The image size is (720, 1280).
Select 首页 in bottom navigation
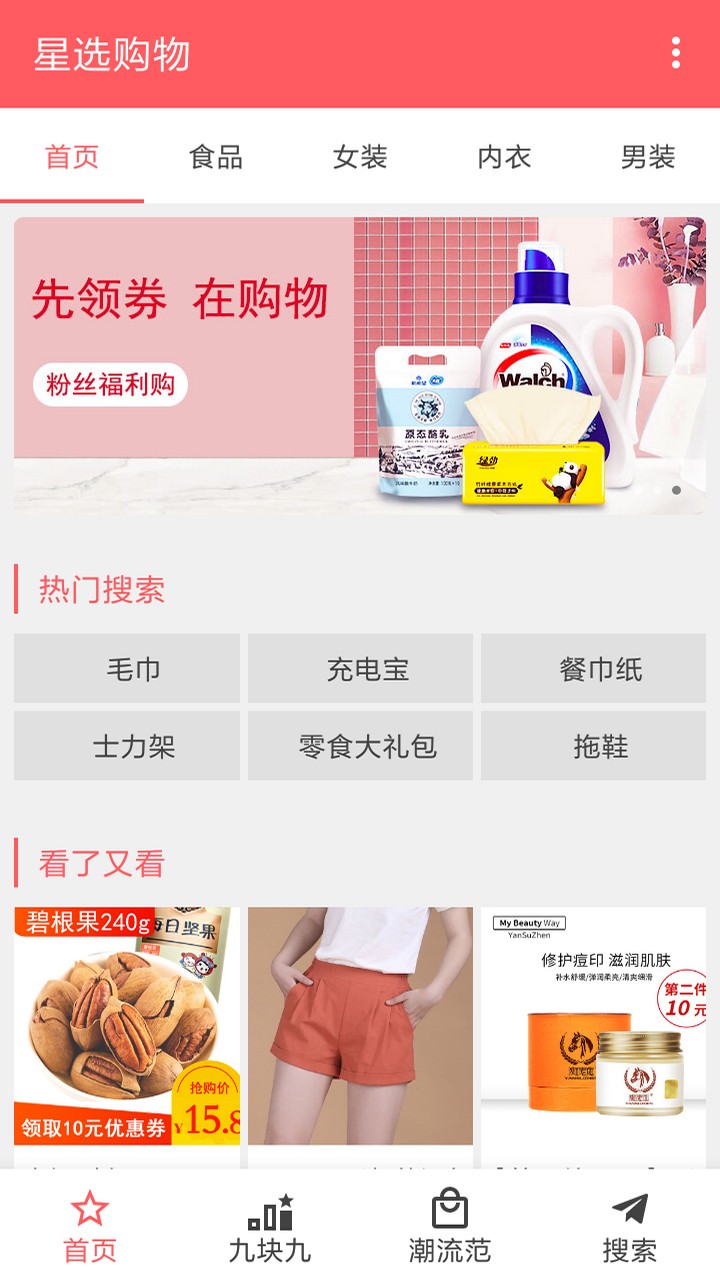[x=90, y=1226]
